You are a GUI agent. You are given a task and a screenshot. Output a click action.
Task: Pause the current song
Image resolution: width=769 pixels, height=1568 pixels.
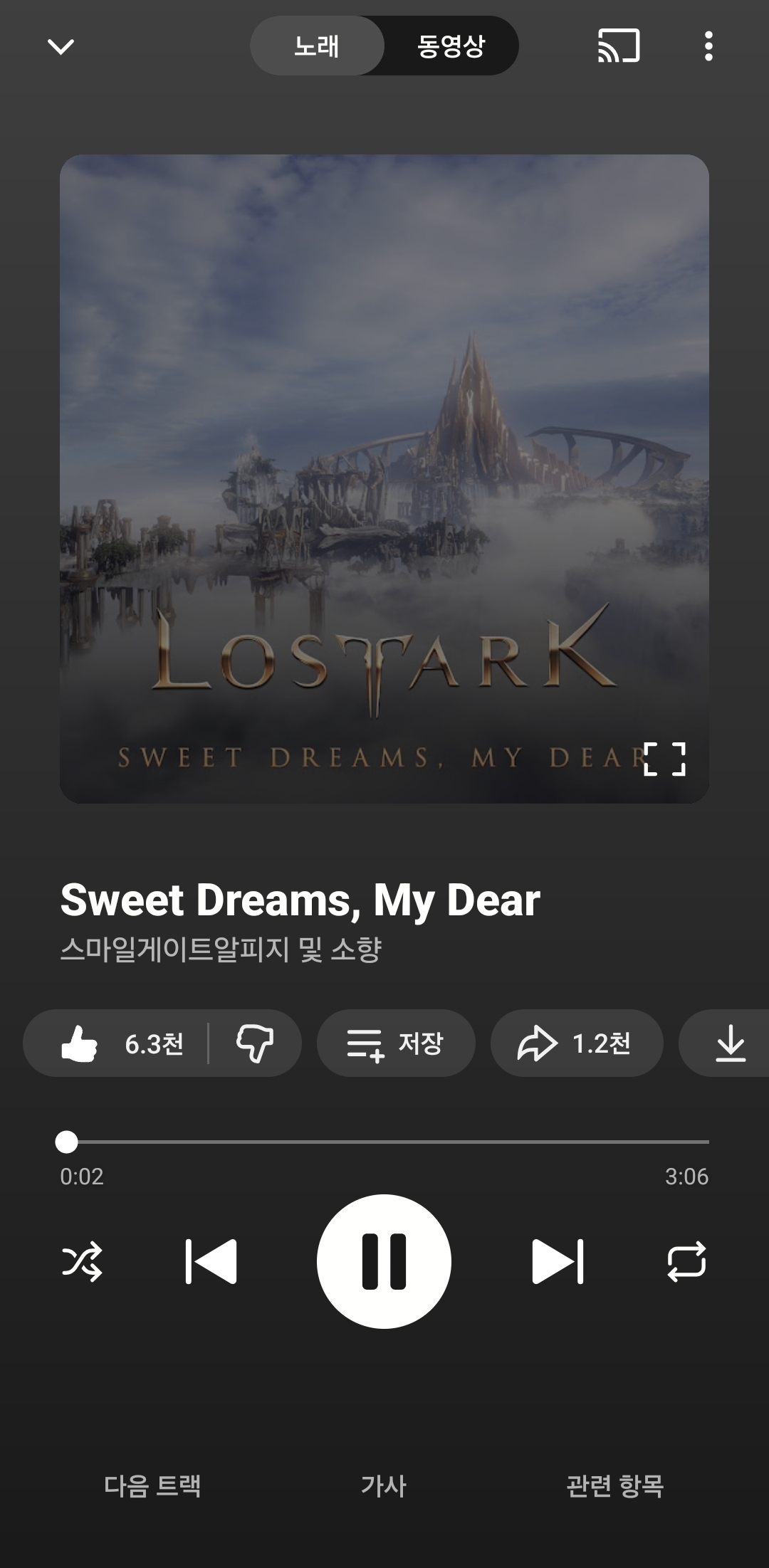coord(384,1261)
